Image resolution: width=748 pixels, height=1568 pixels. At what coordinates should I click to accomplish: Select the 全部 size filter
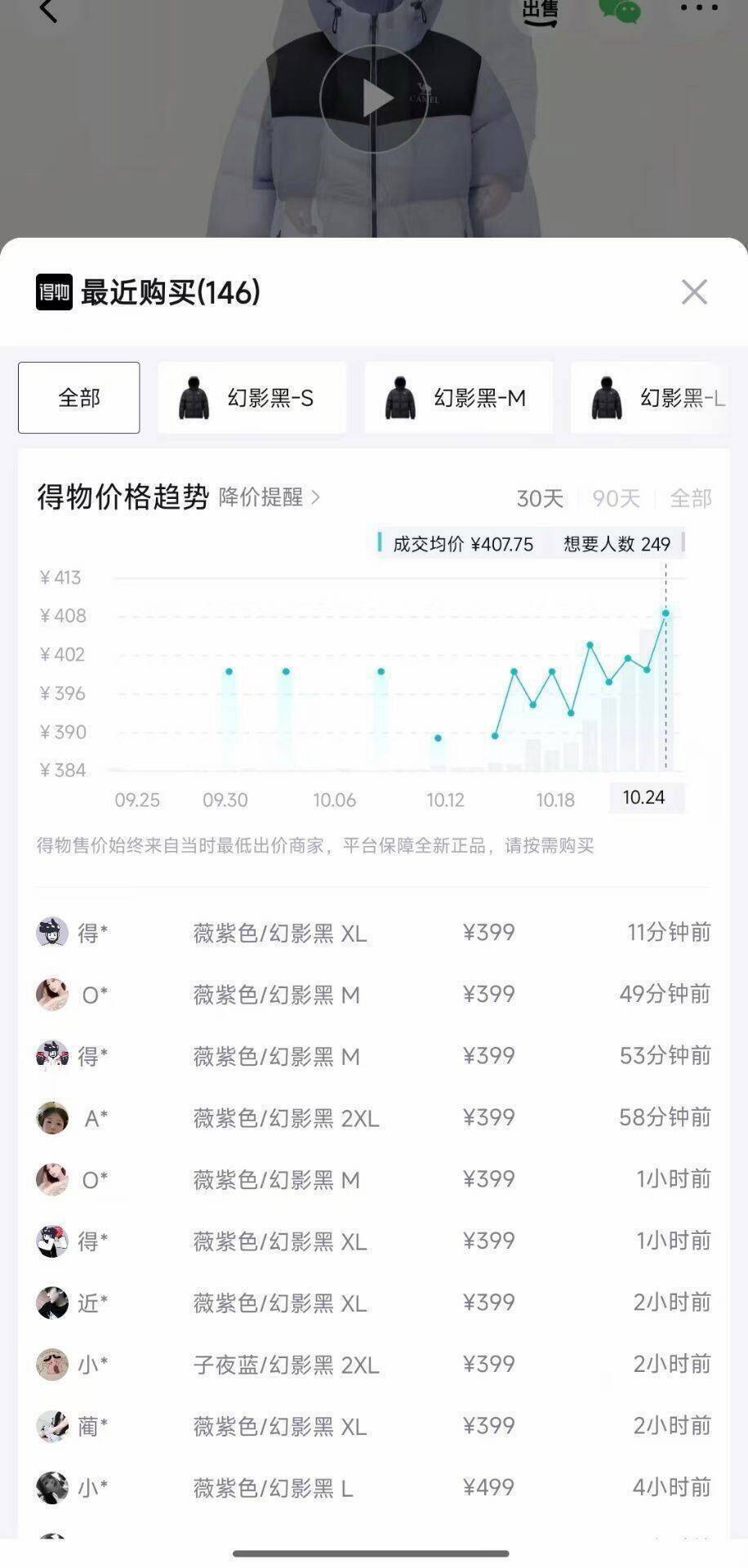tap(79, 398)
